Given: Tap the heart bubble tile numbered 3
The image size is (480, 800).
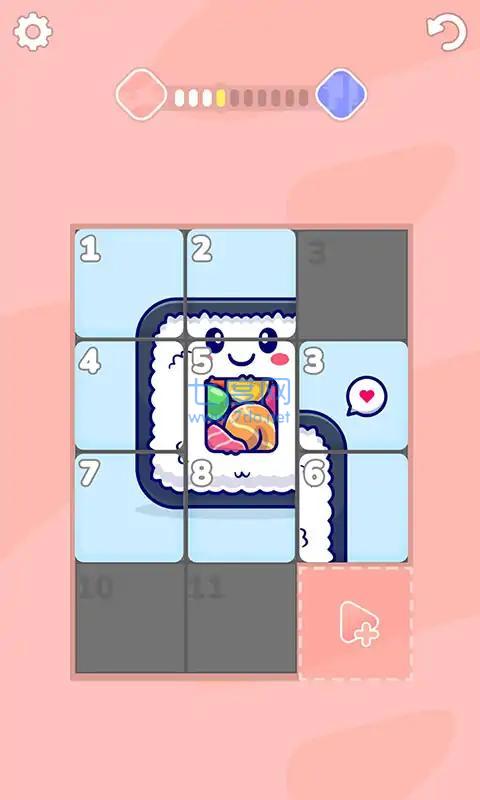Looking at the screenshot, I should 353,395.
